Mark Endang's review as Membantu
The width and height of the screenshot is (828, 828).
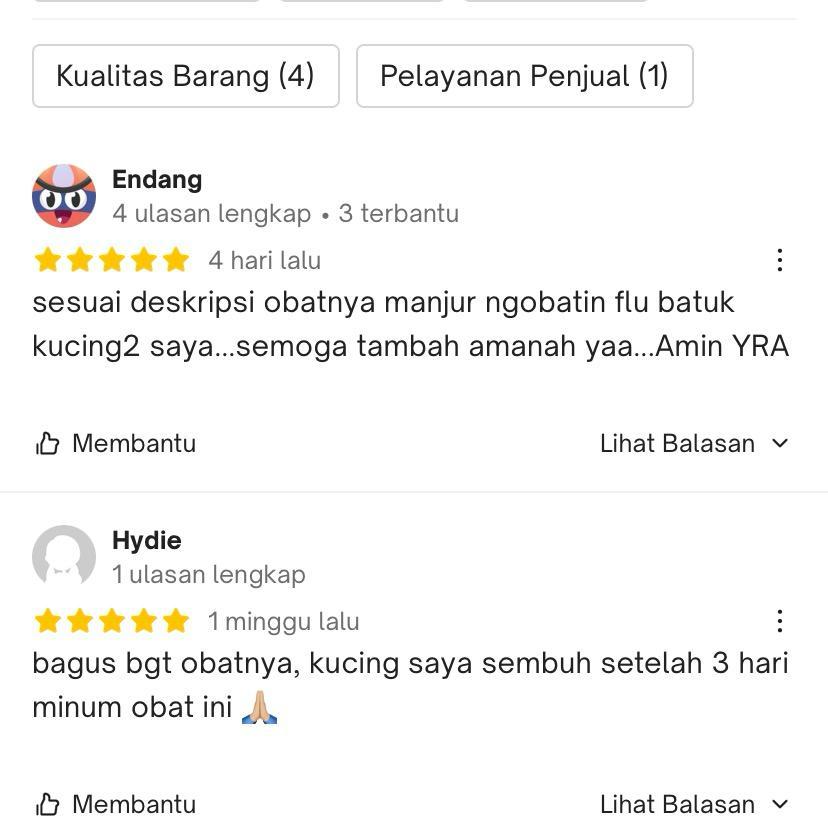(x=116, y=443)
